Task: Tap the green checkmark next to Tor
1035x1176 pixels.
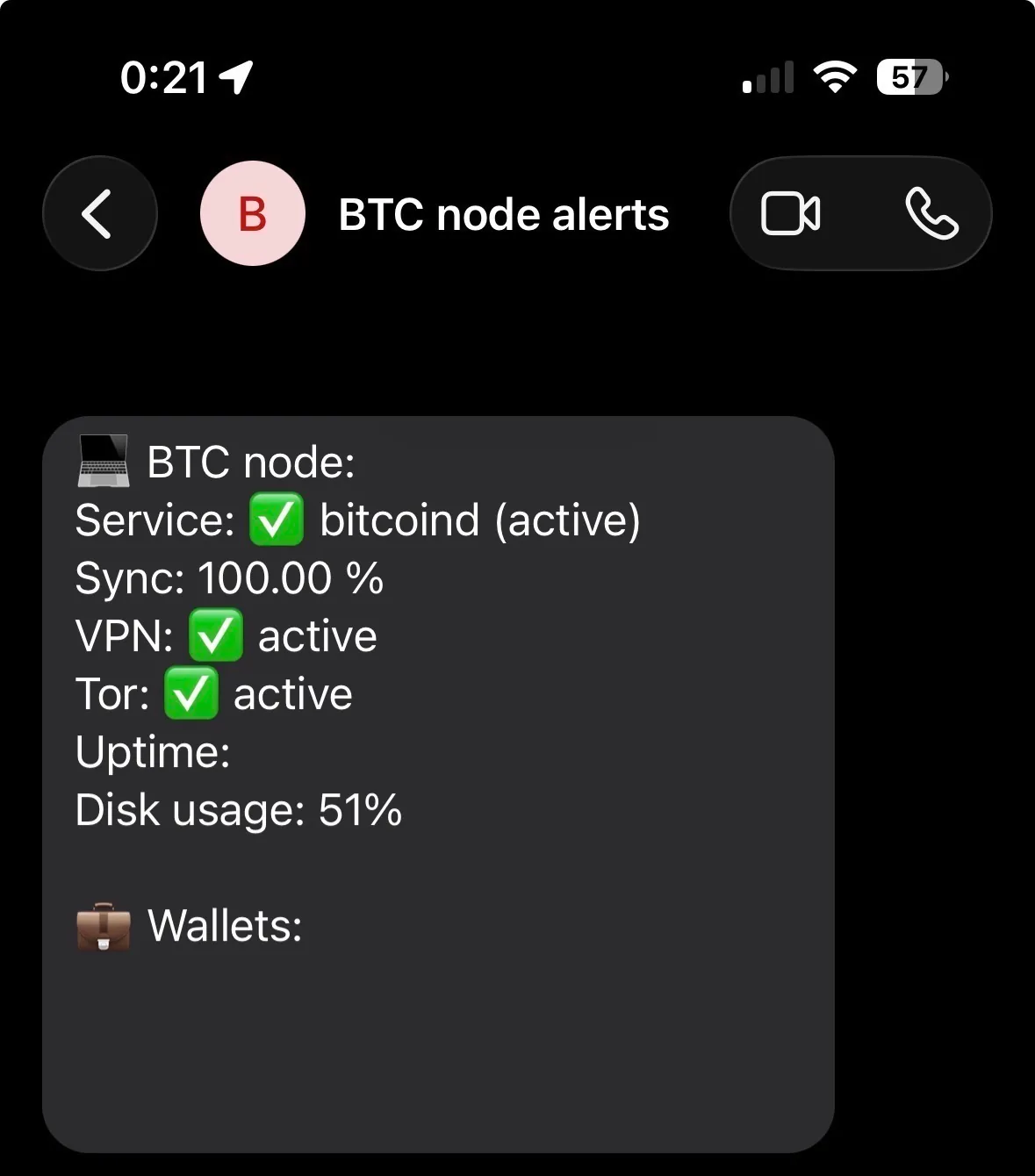Action: (190, 693)
